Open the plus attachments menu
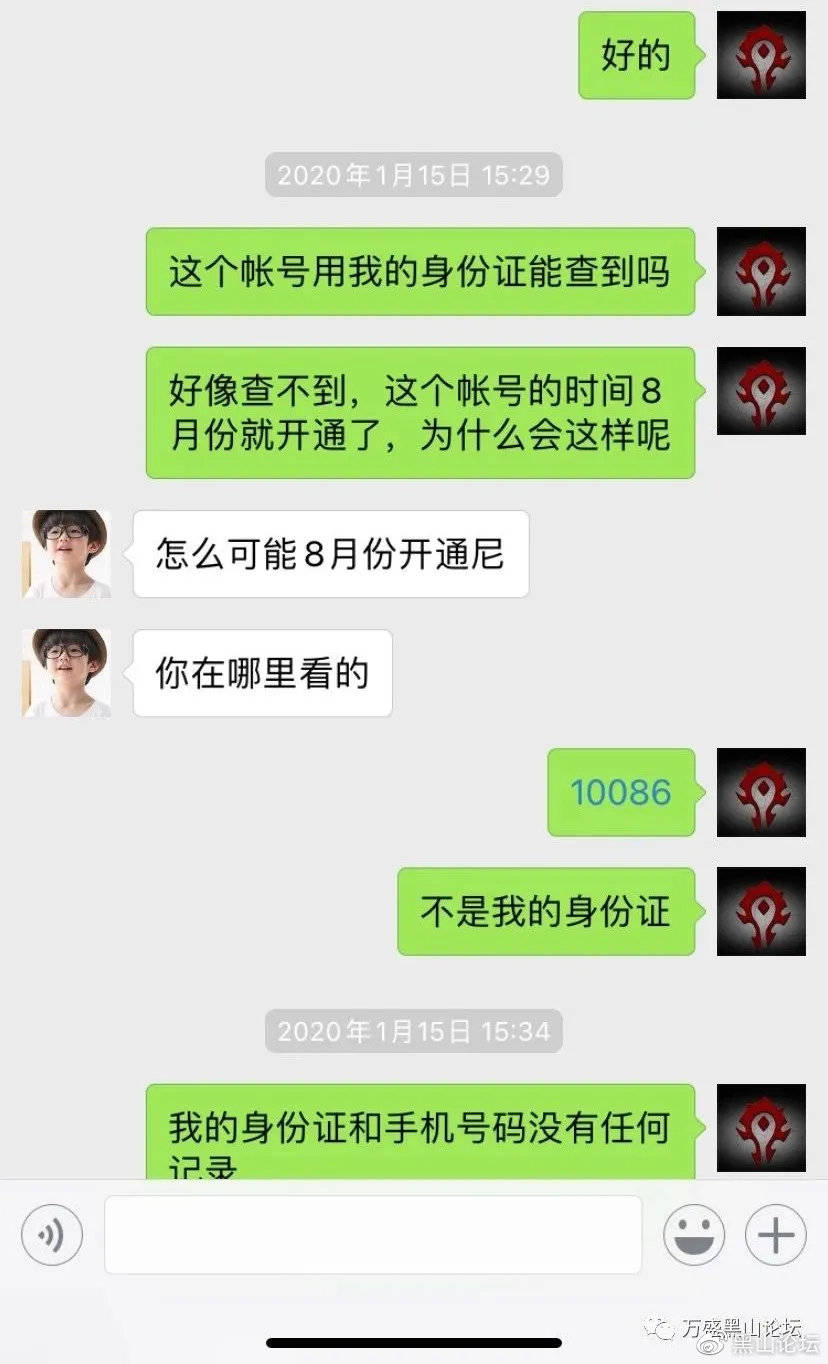 [x=775, y=1235]
